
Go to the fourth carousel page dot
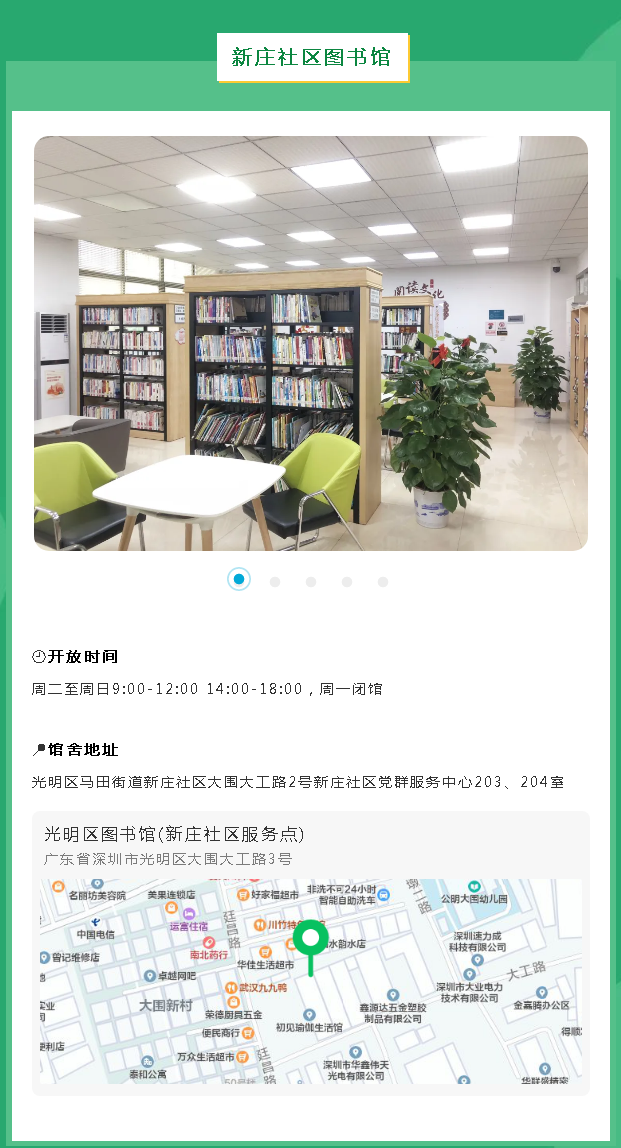point(347,581)
